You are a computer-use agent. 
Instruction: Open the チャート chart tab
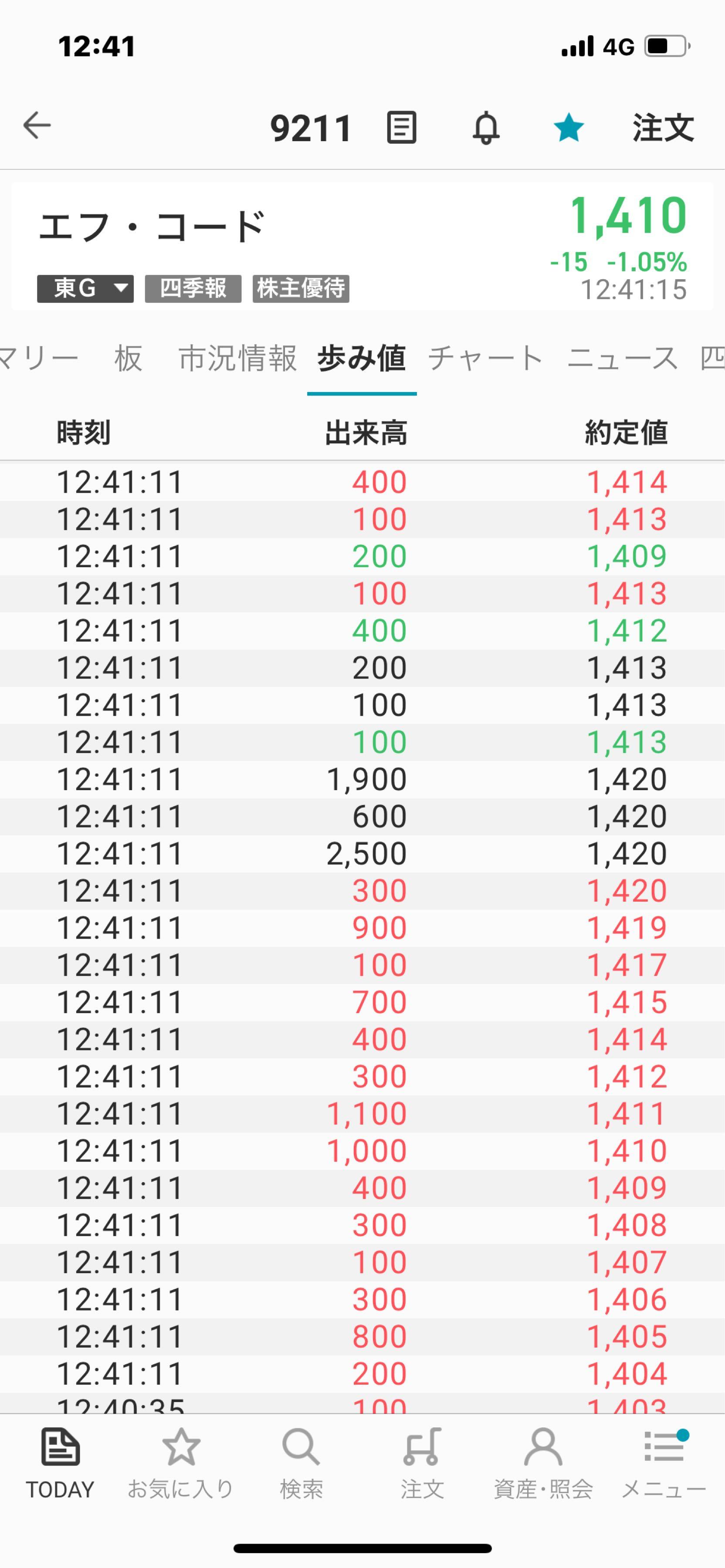coord(485,358)
